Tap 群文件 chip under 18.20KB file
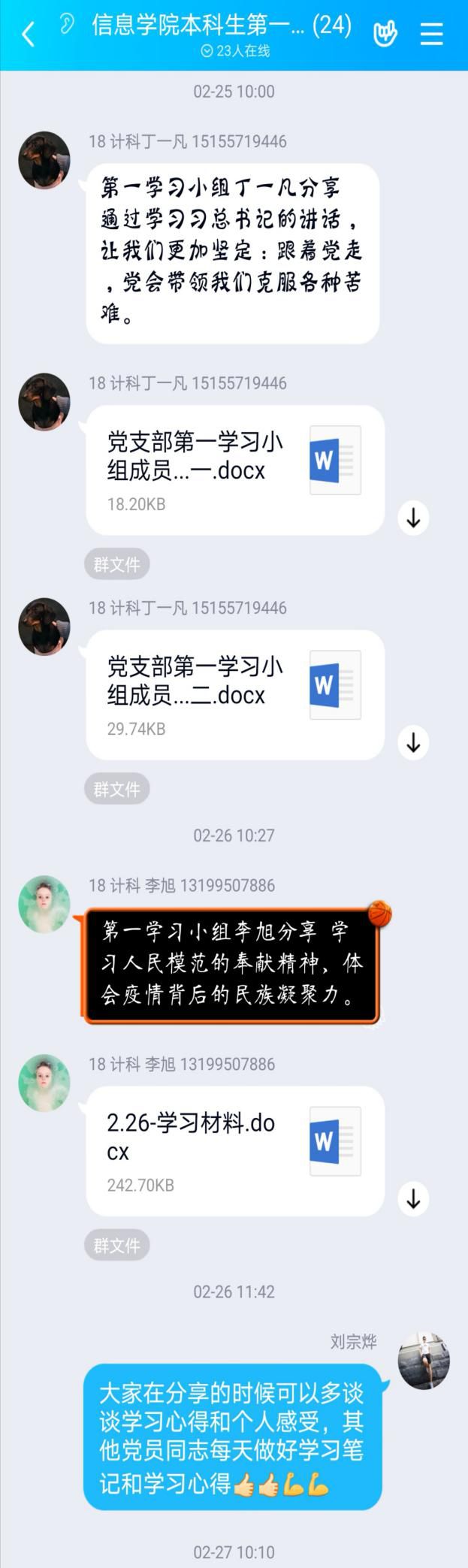This screenshot has height=1568, width=468. point(116,564)
